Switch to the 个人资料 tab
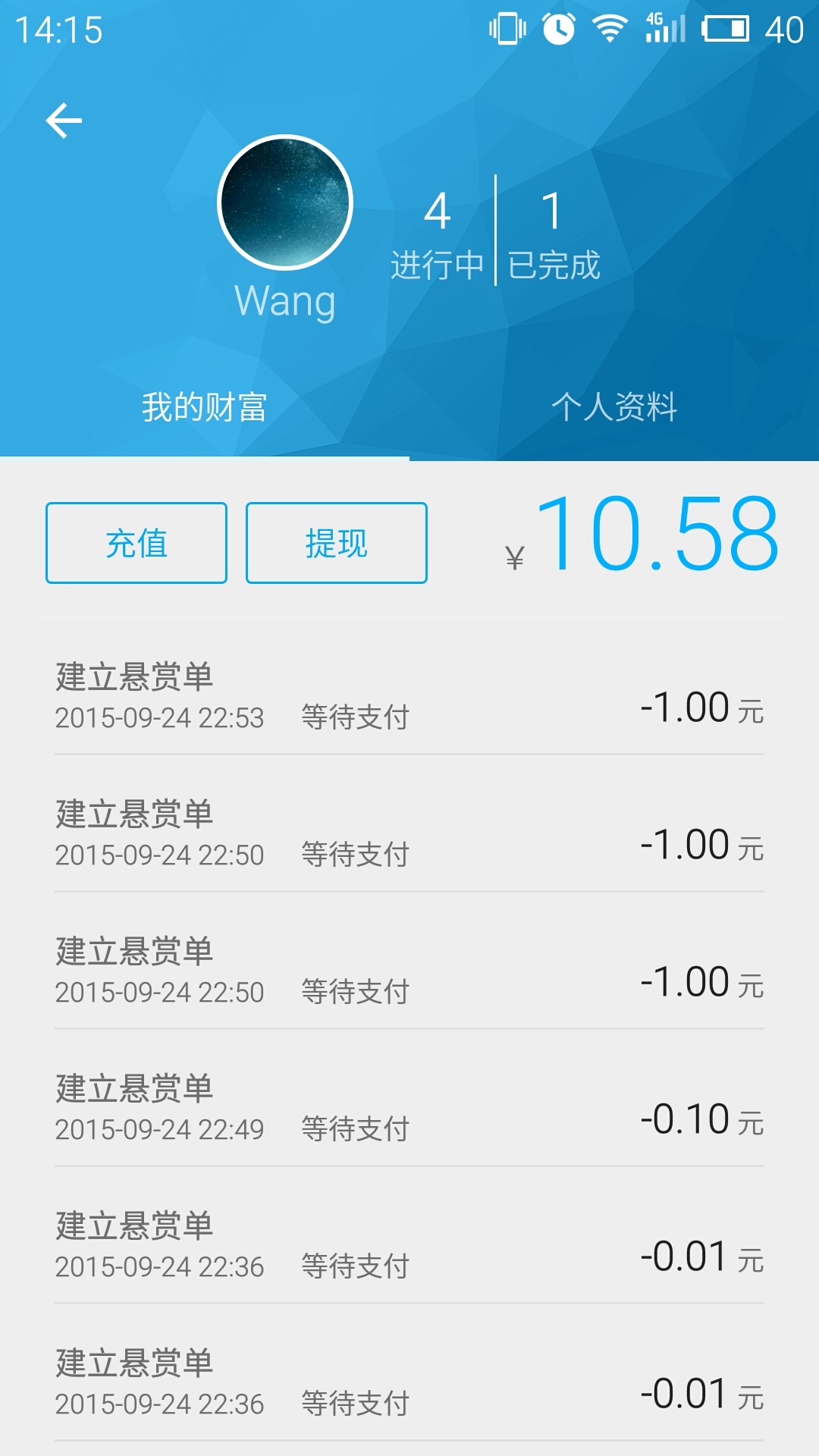 613,407
